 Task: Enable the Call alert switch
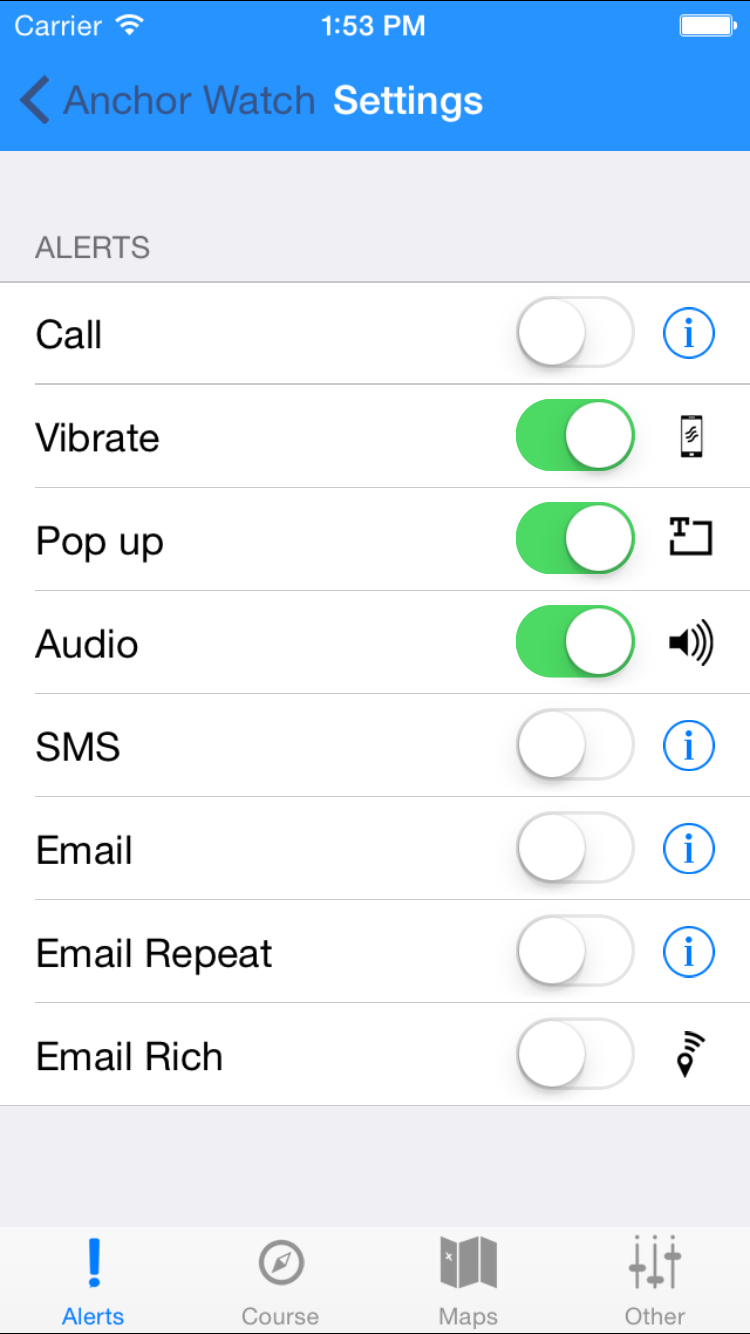575,333
